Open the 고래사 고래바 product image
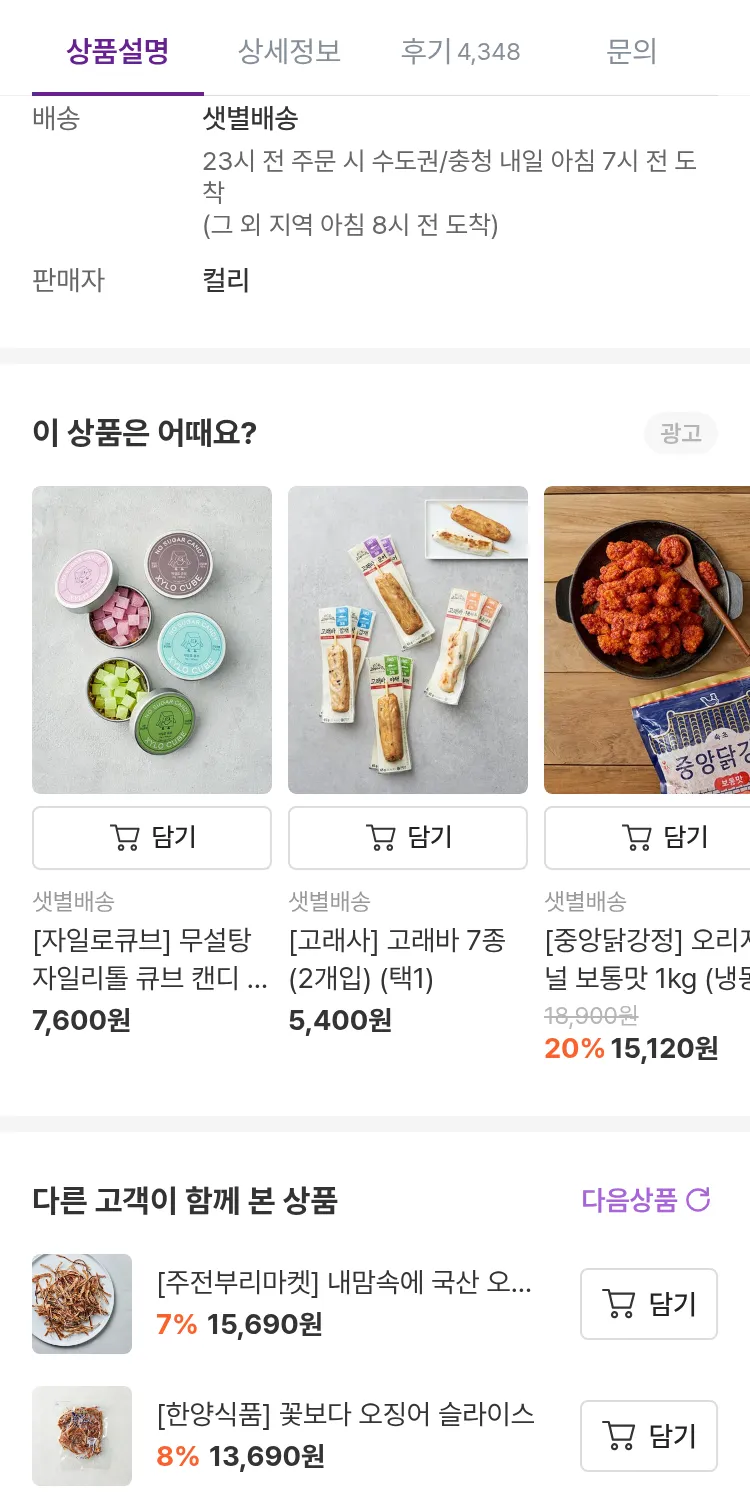 (408, 640)
